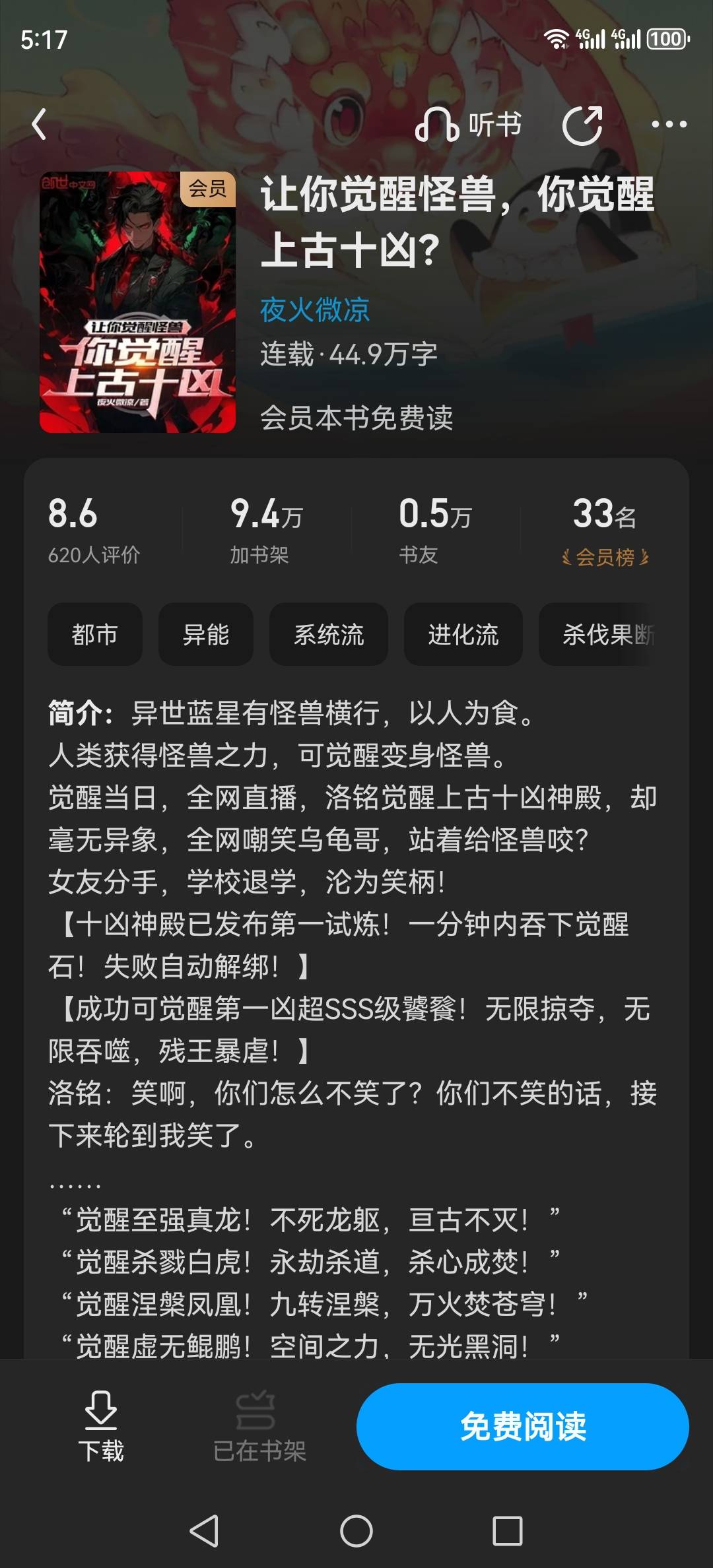Select the 进化流 tag chip
This screenshot has height=1568, width=713.
(x=463, y=634)
